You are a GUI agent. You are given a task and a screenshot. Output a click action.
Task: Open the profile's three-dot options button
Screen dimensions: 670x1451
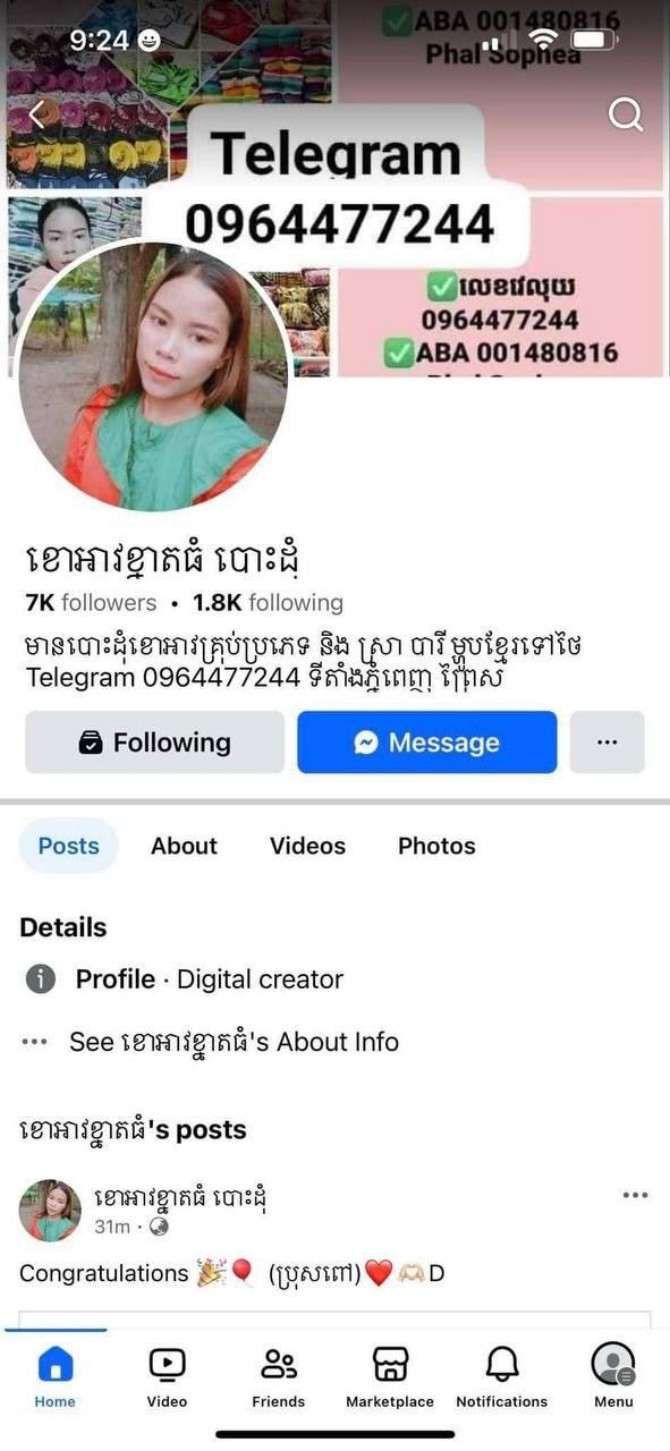click(607, 742)
